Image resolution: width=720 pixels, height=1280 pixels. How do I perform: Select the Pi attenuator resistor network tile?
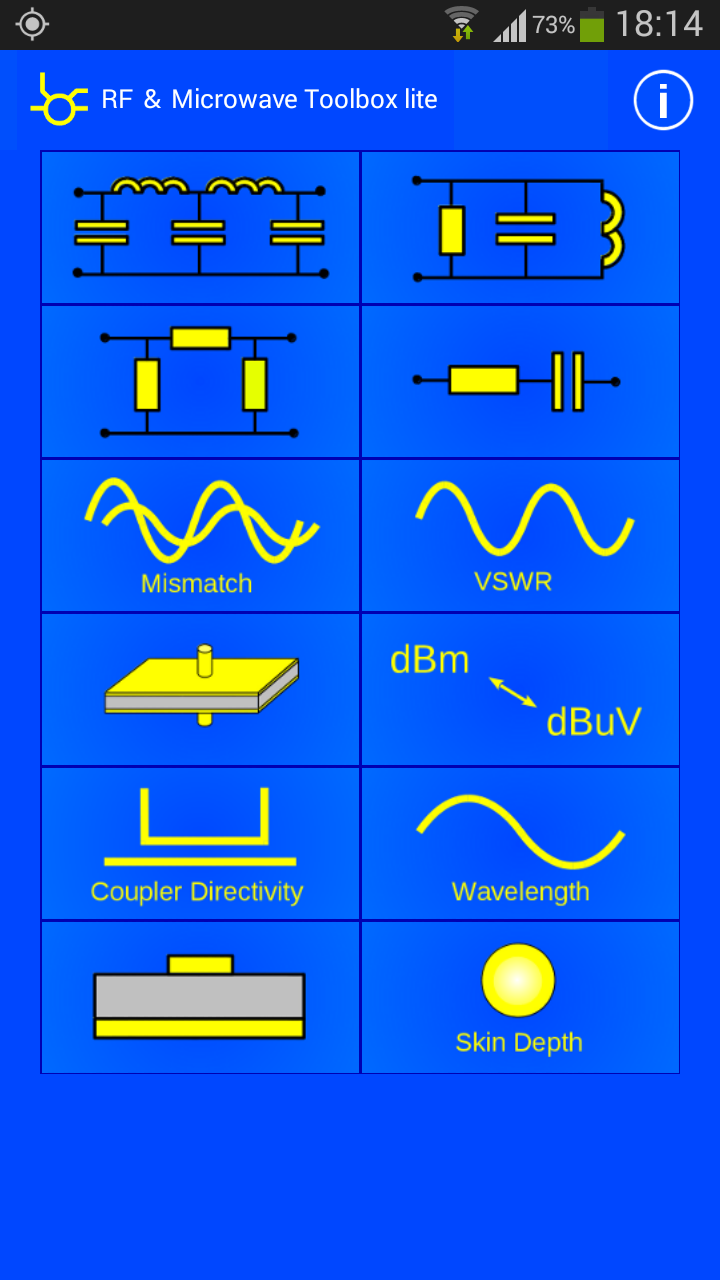[200, 382]
